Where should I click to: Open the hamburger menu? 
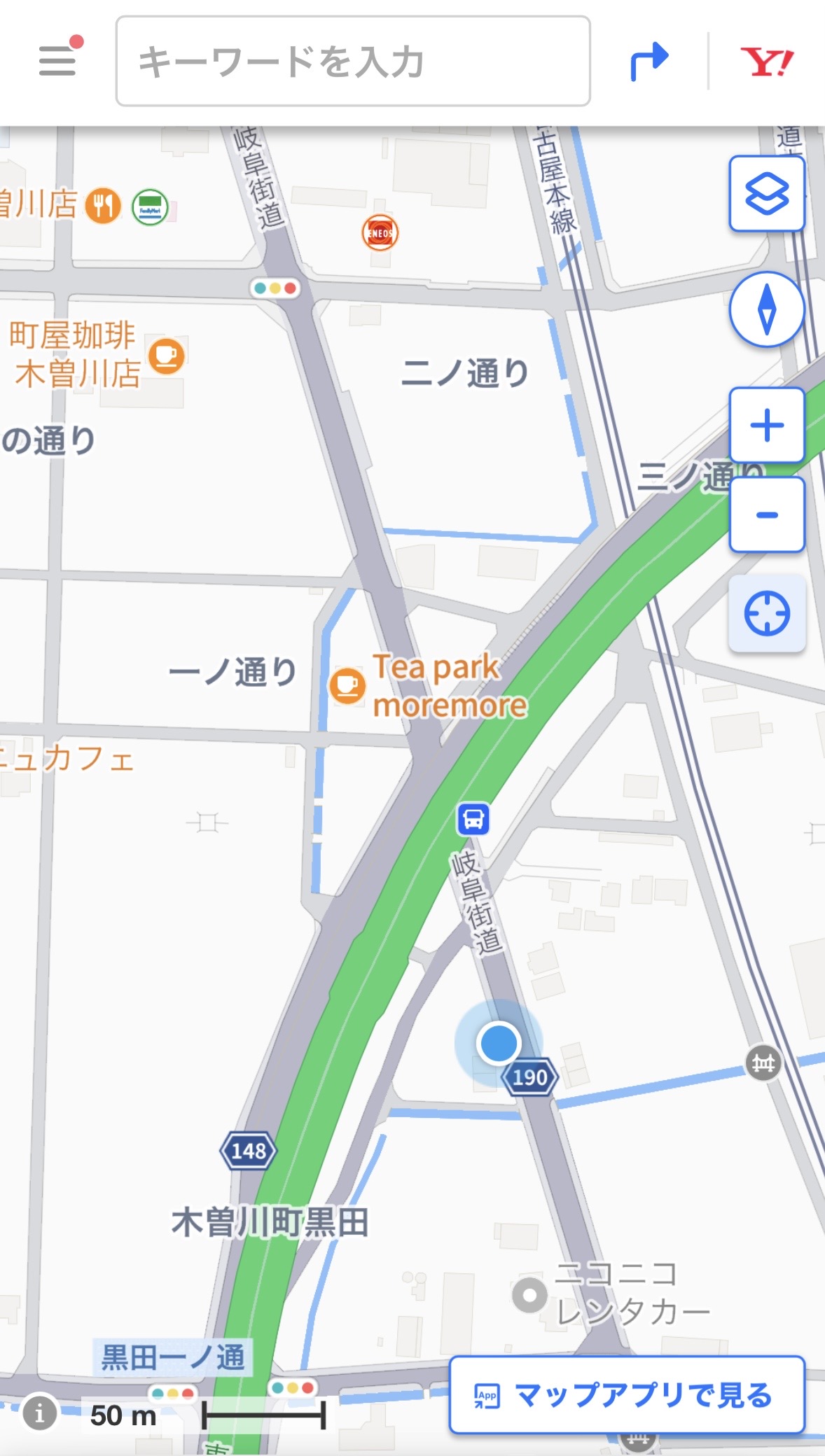pos(57,61)
